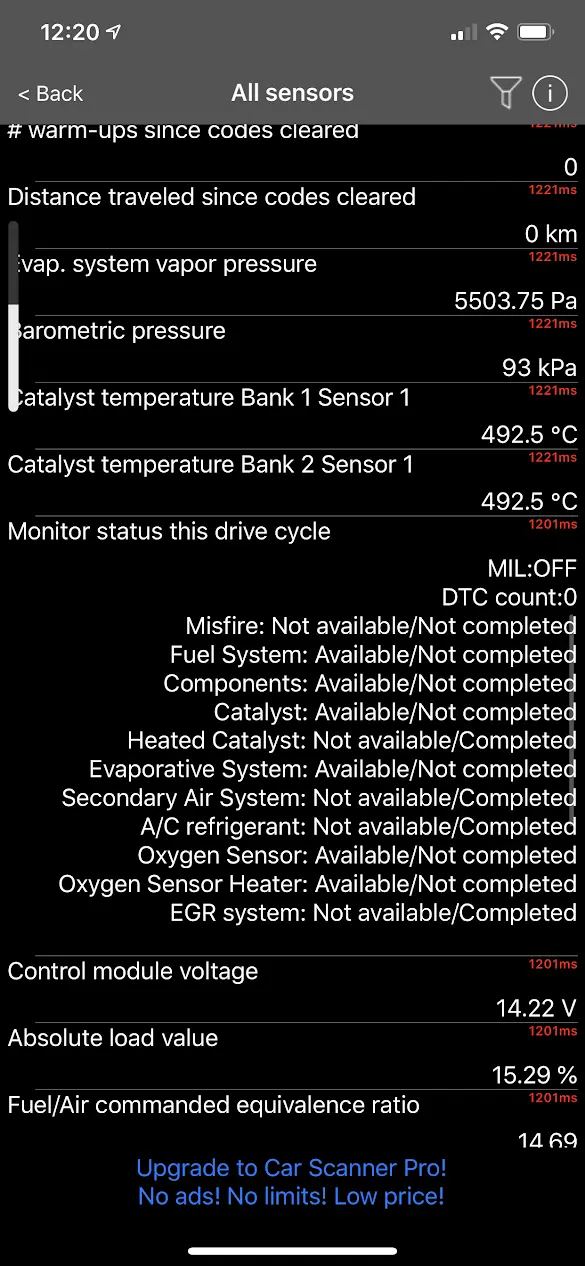
Task: Open Evap. system vapor pressure row
Action: click(x=292, y=282)
